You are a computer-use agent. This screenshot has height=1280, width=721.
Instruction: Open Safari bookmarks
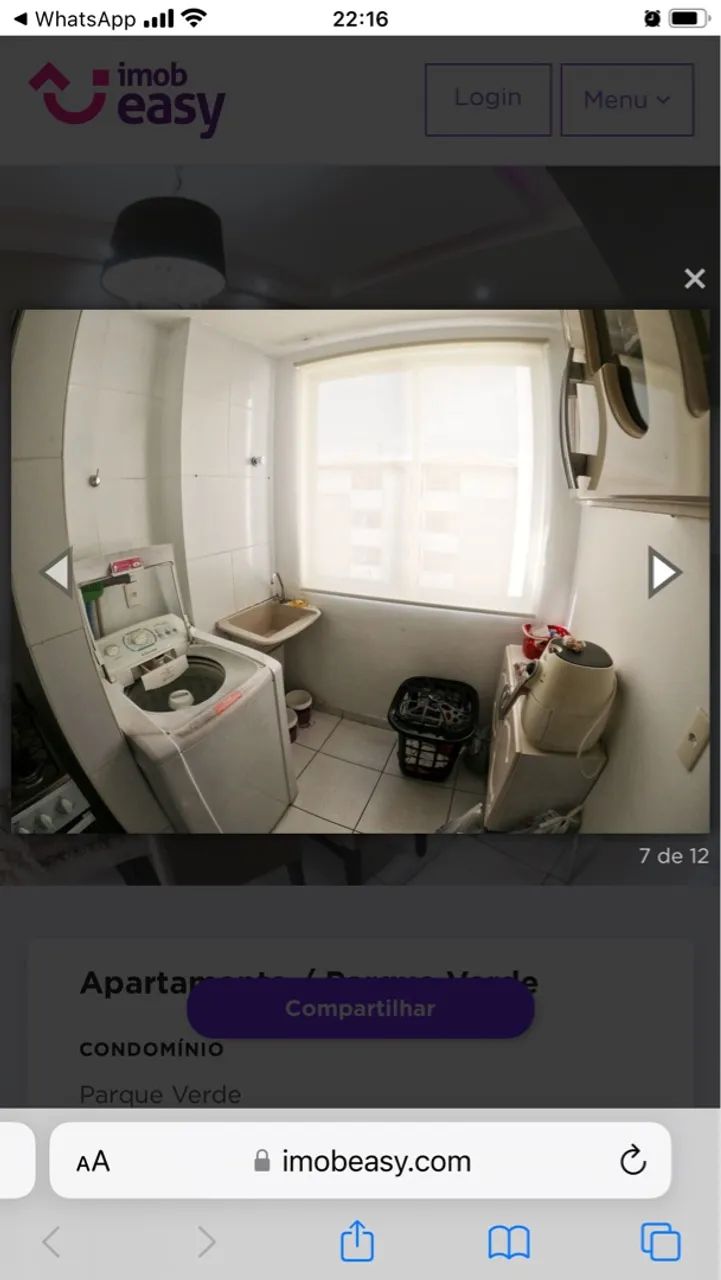(509, 1242)
